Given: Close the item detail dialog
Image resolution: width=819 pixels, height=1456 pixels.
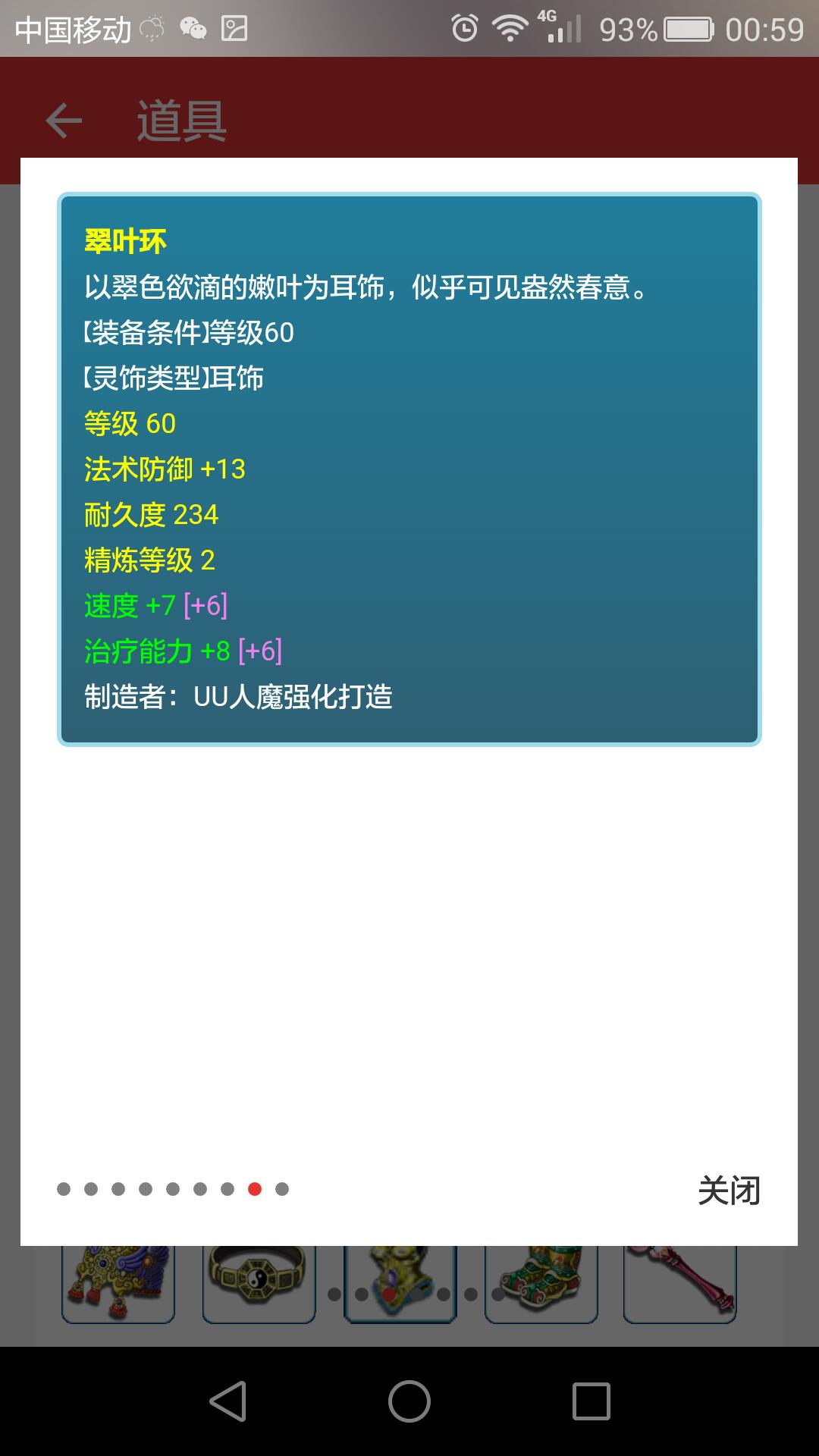Looking at the screenshot, I should coord(729,1191).
